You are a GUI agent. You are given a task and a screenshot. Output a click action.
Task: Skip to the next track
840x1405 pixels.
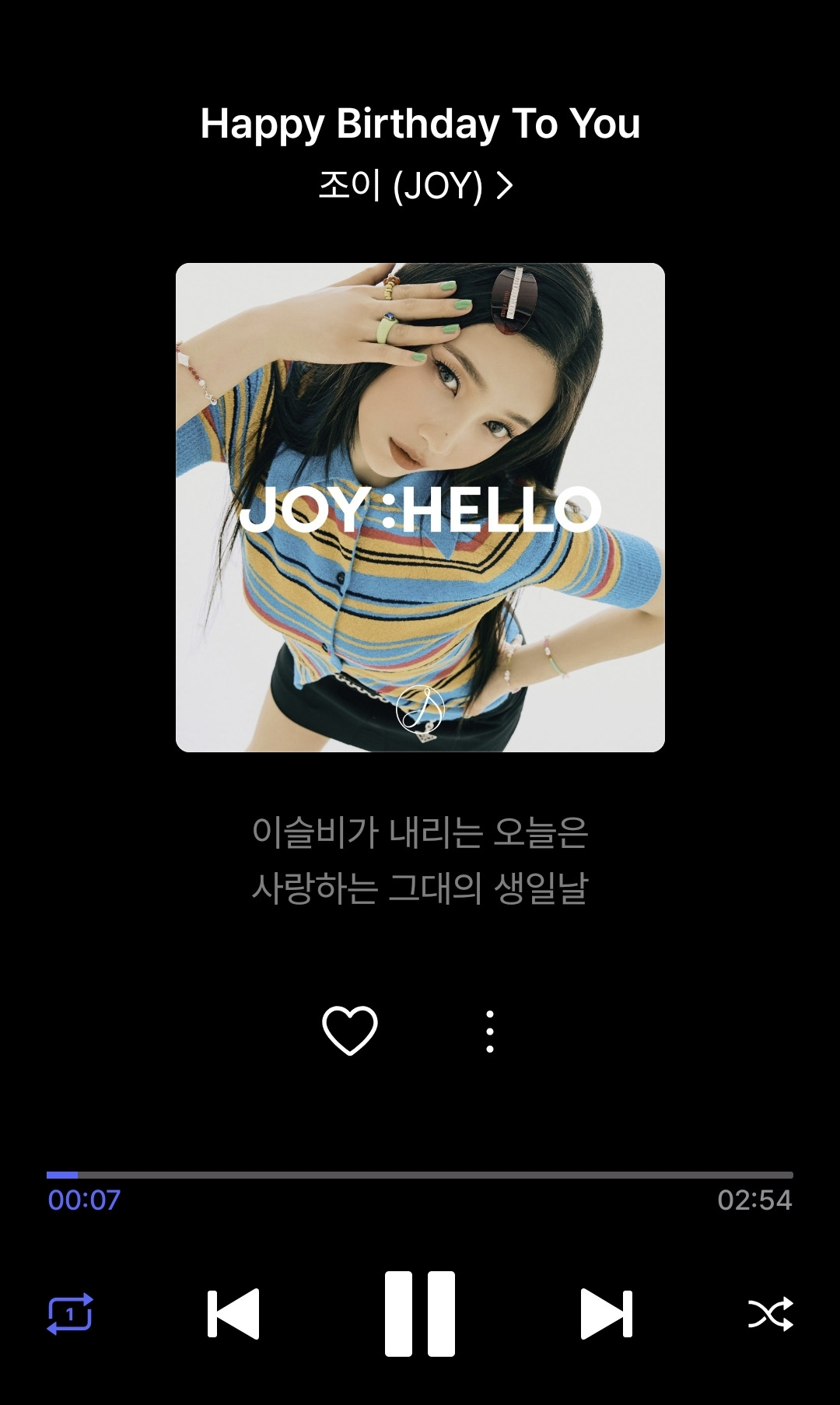[x=607, y=1314]
